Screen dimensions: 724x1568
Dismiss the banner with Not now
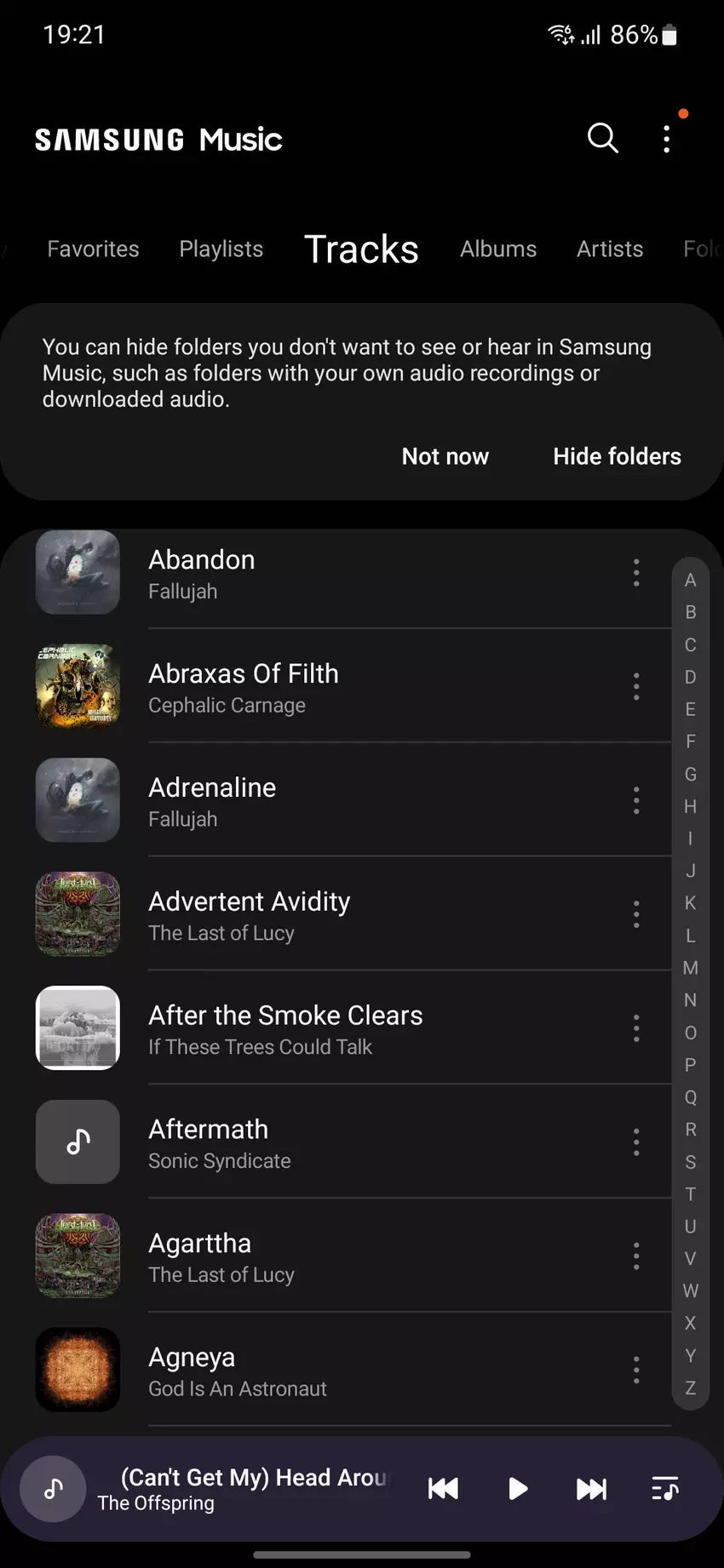click(445, 456)
